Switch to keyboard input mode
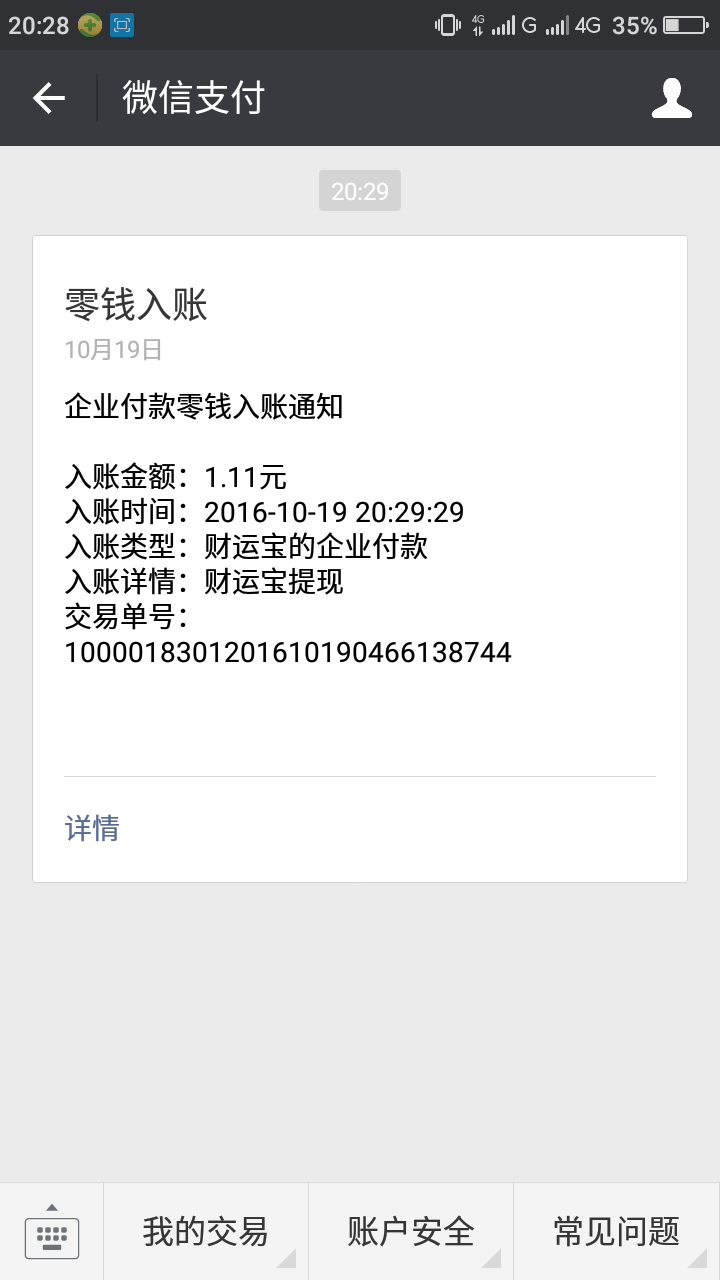This screenshot has height=1280, width=720. click(x=51, y=1232)
